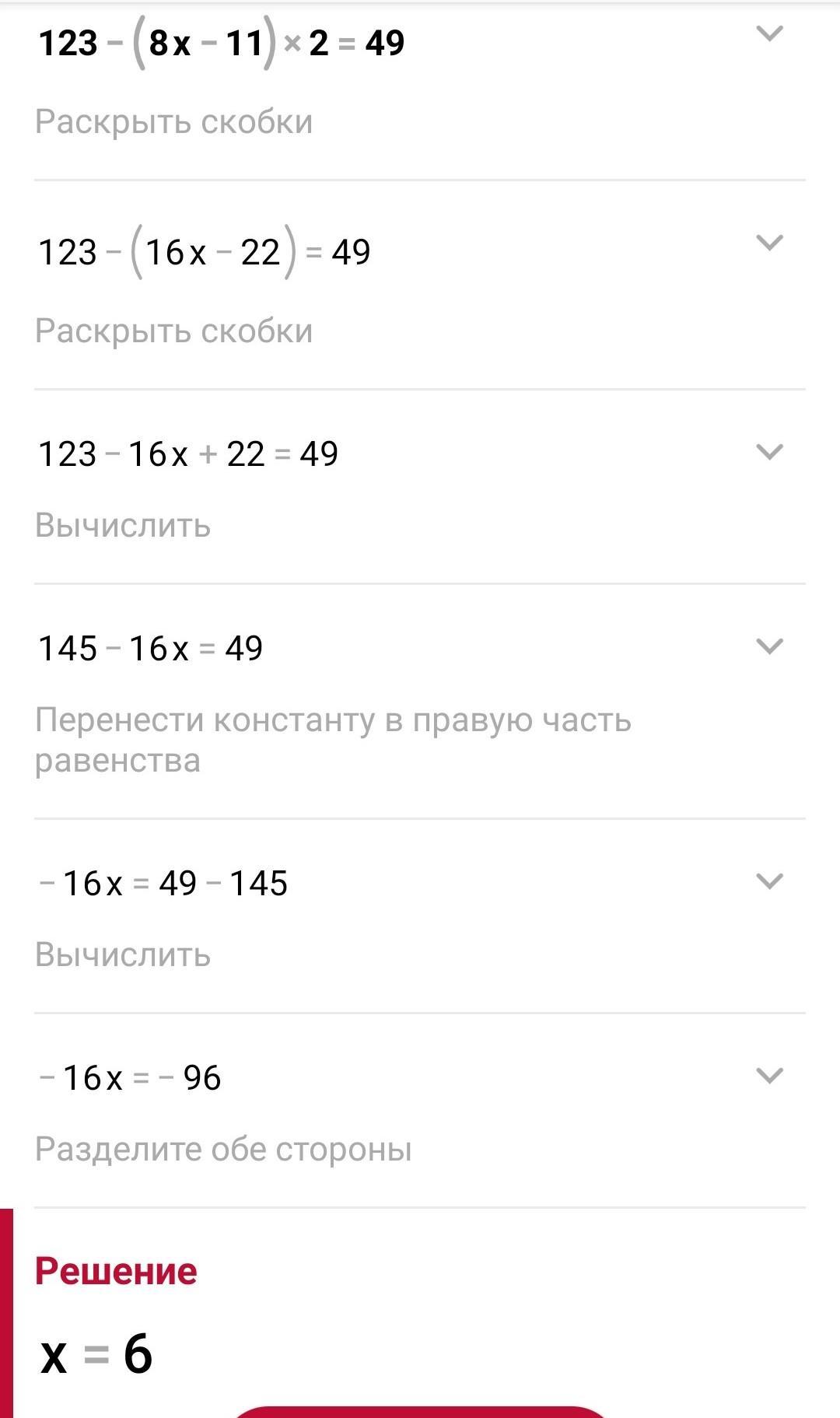The image size is (840, 1418).
Task: Expand the step 123 − (16x − 22) = 49
Action: click(769, 243)
